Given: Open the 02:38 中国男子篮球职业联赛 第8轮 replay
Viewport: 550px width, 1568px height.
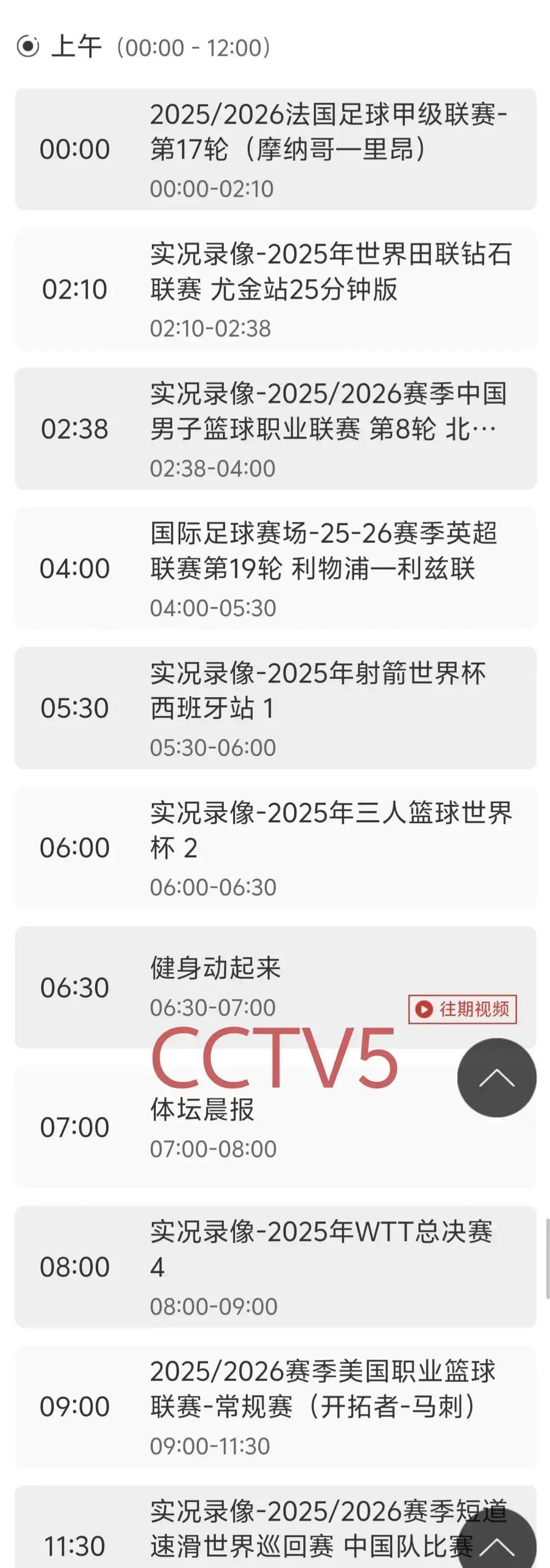Looking at the screenshot, I should point(275,428).
